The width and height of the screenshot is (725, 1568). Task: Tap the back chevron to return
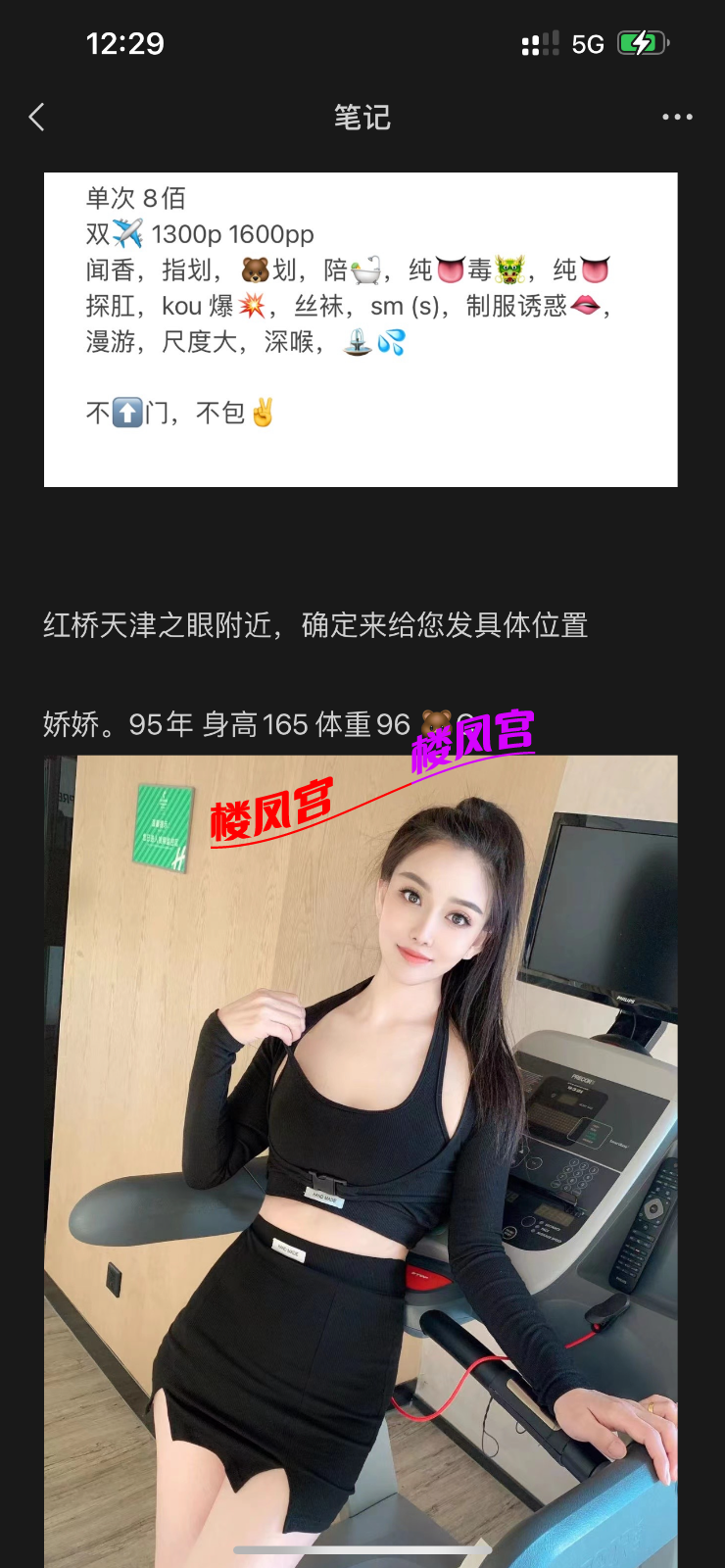point(36,116)
